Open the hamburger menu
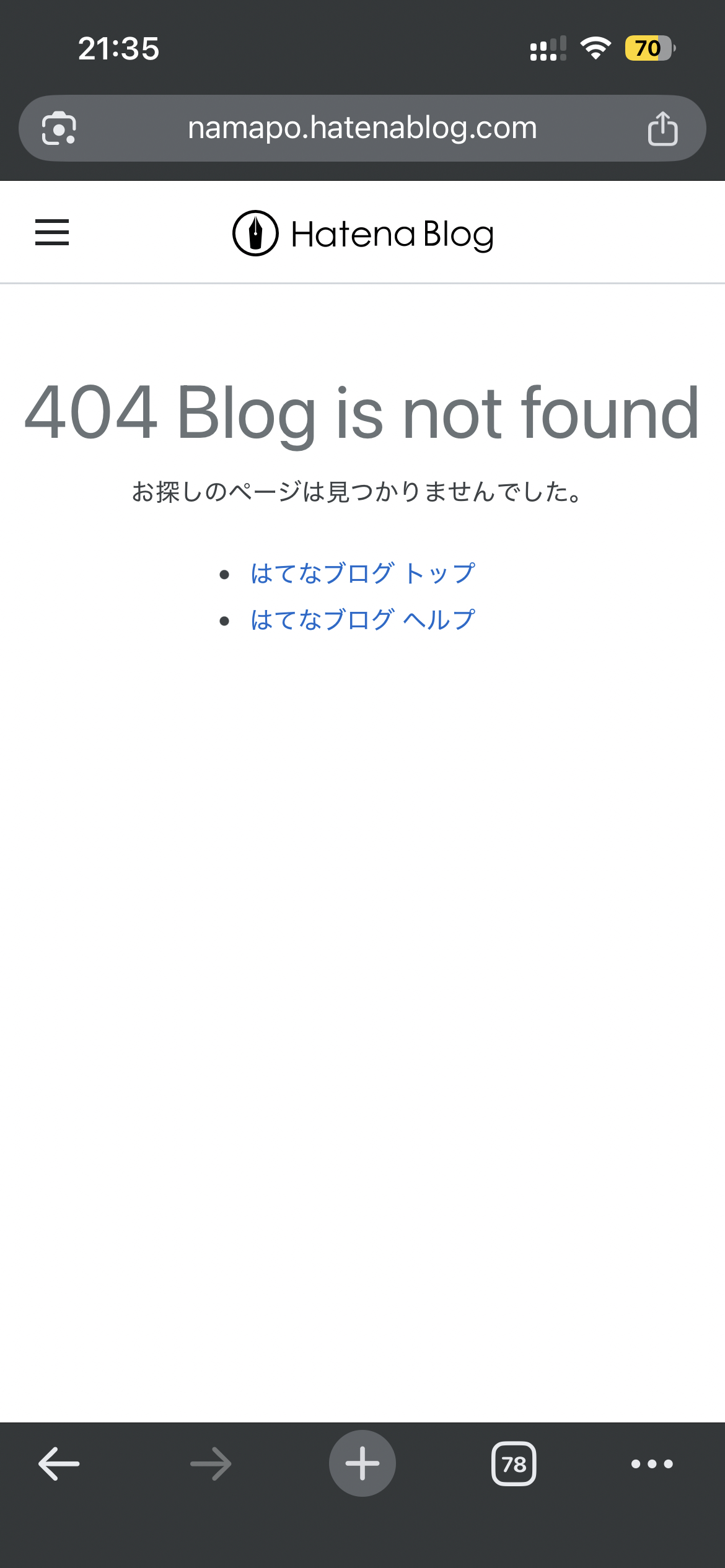The height and width of the screenshot is (1568, 725). pos(52,232)
